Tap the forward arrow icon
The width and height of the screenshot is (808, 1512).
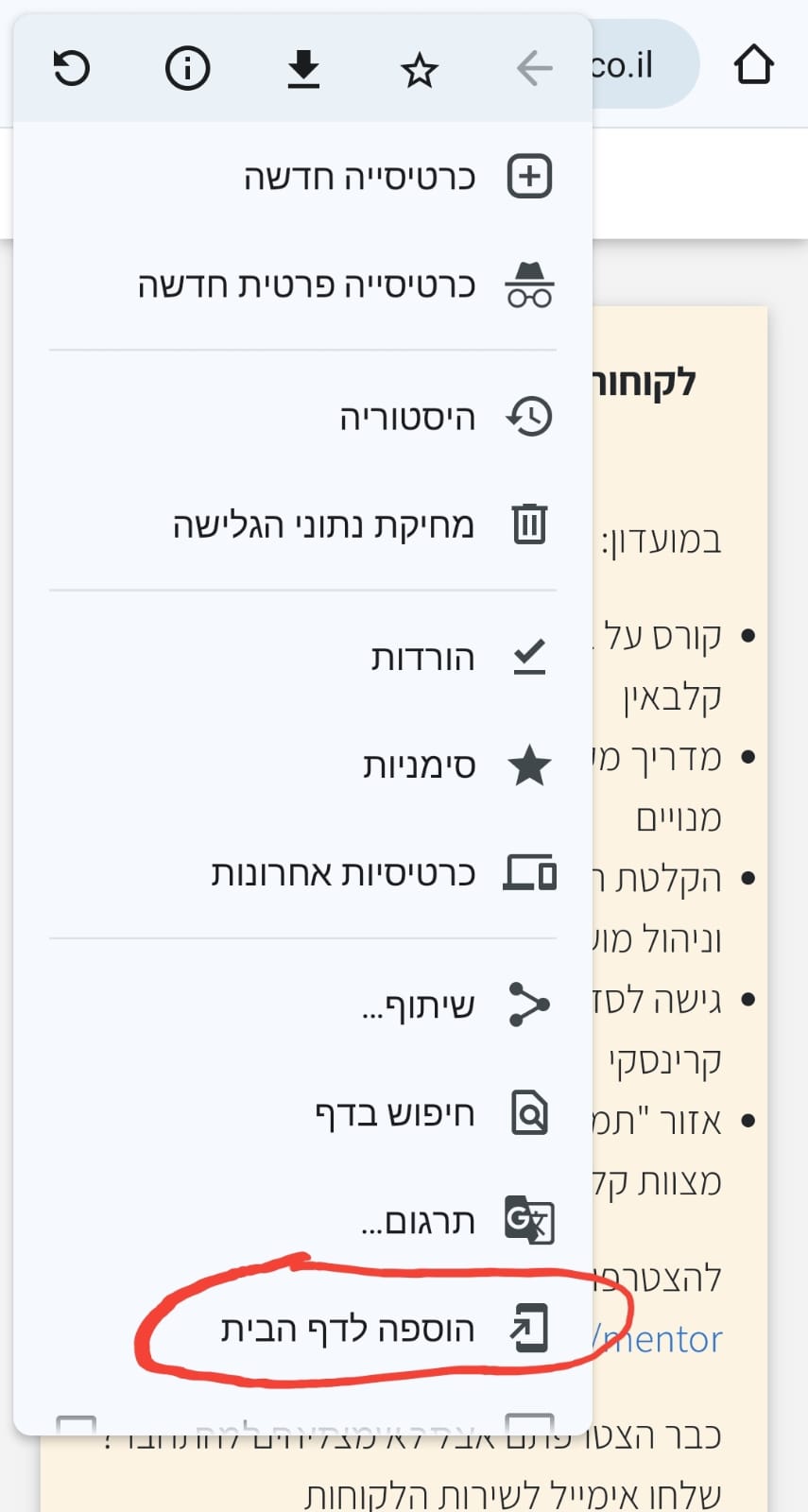coord(535,68)
